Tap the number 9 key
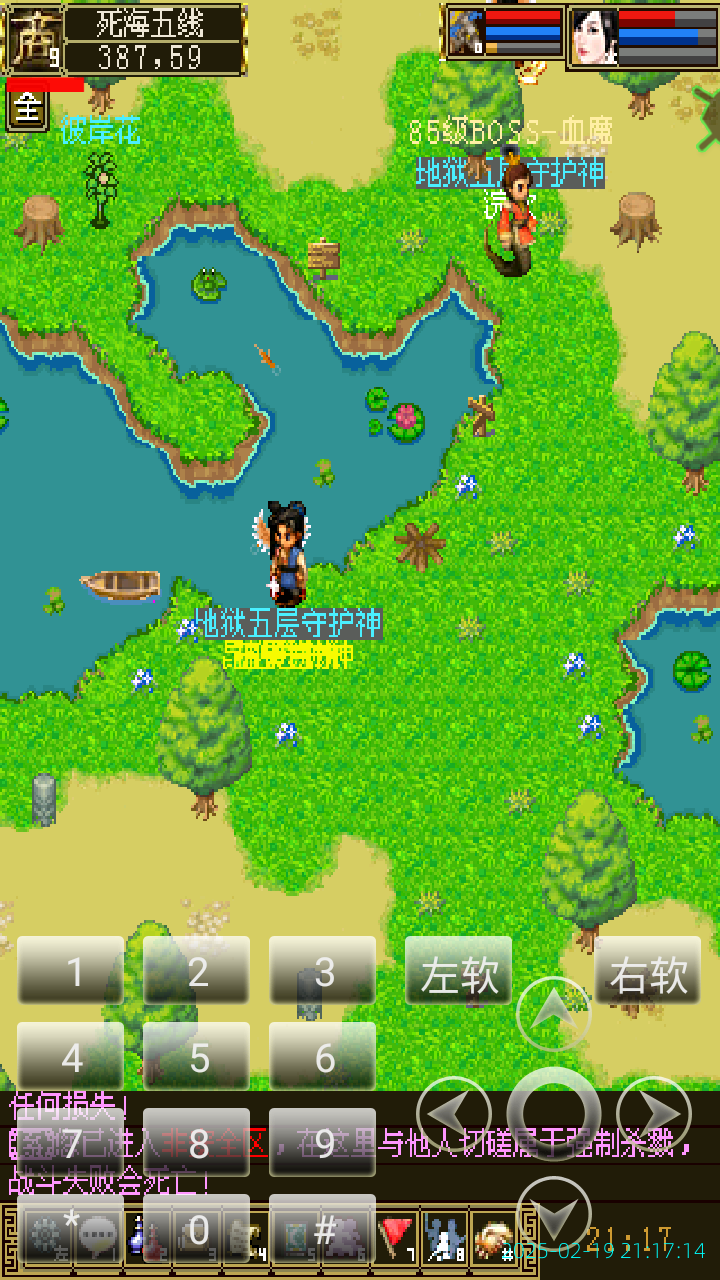Image resolution: width=720 pixels, height=1280 pixels. tap(323, 1143)
